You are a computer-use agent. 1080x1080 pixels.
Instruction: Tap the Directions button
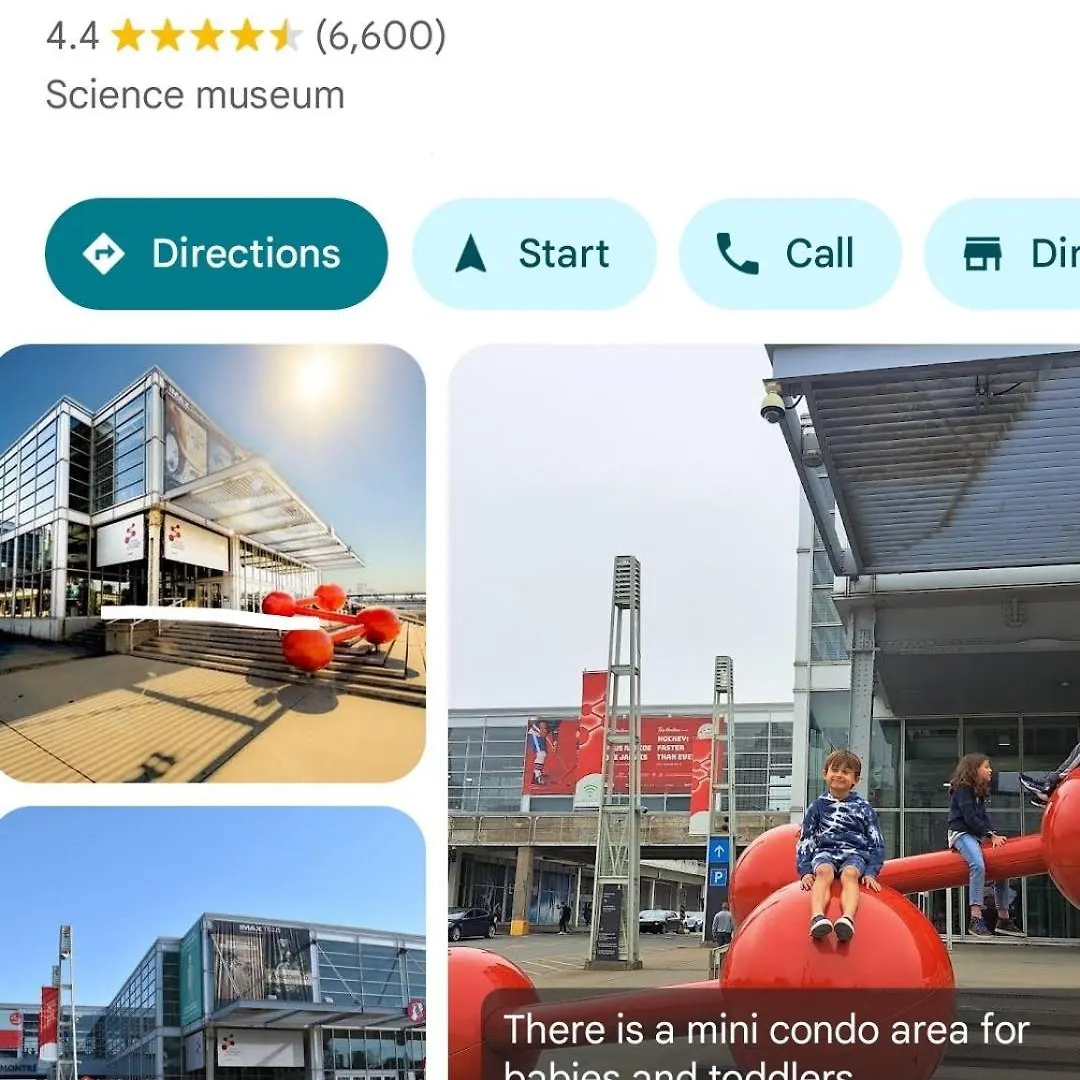coord(216,254)
